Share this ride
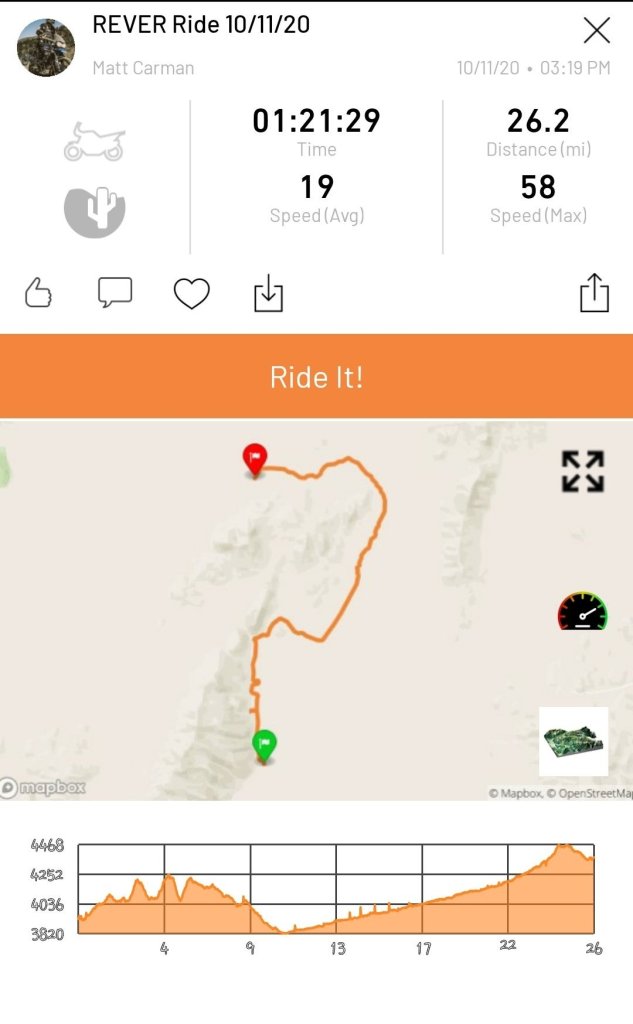The width and height of the screenshot is (633, 1024). [x=594, y=293]
